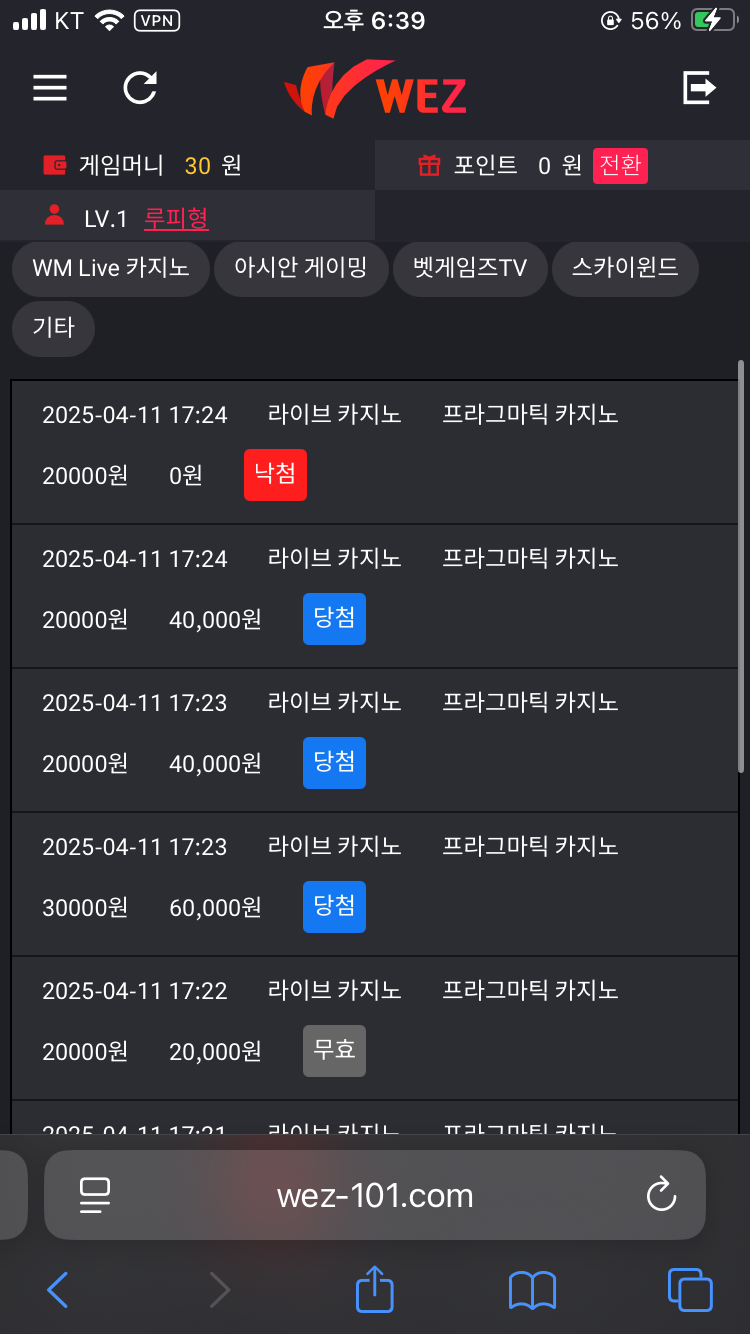Reload page from Safari address bar
This screenshot has width=750, height=1334.
(x=662, y=1195)
